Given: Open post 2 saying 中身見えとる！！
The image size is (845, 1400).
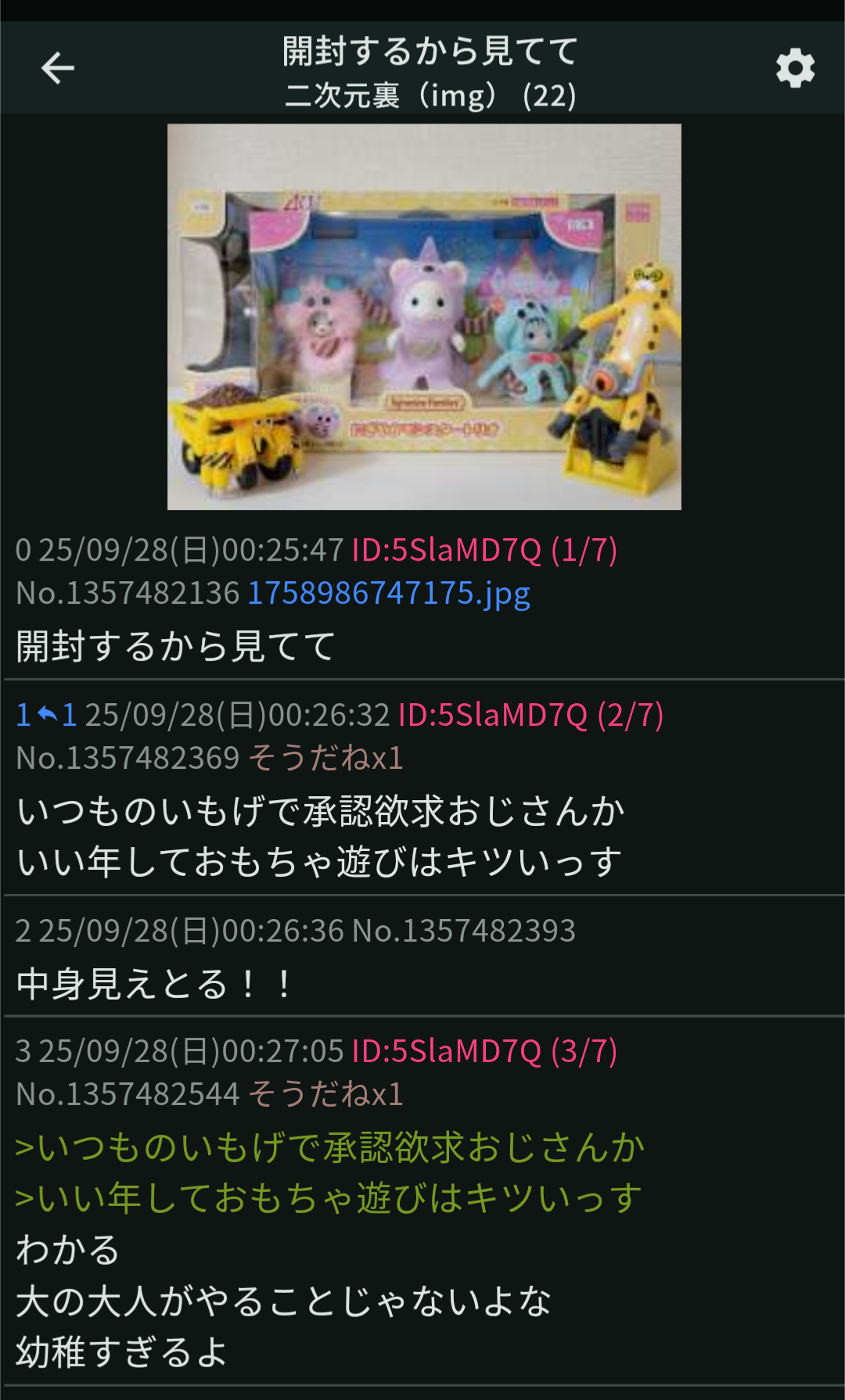Looking at the screenshot, I should tap(423, 956).
